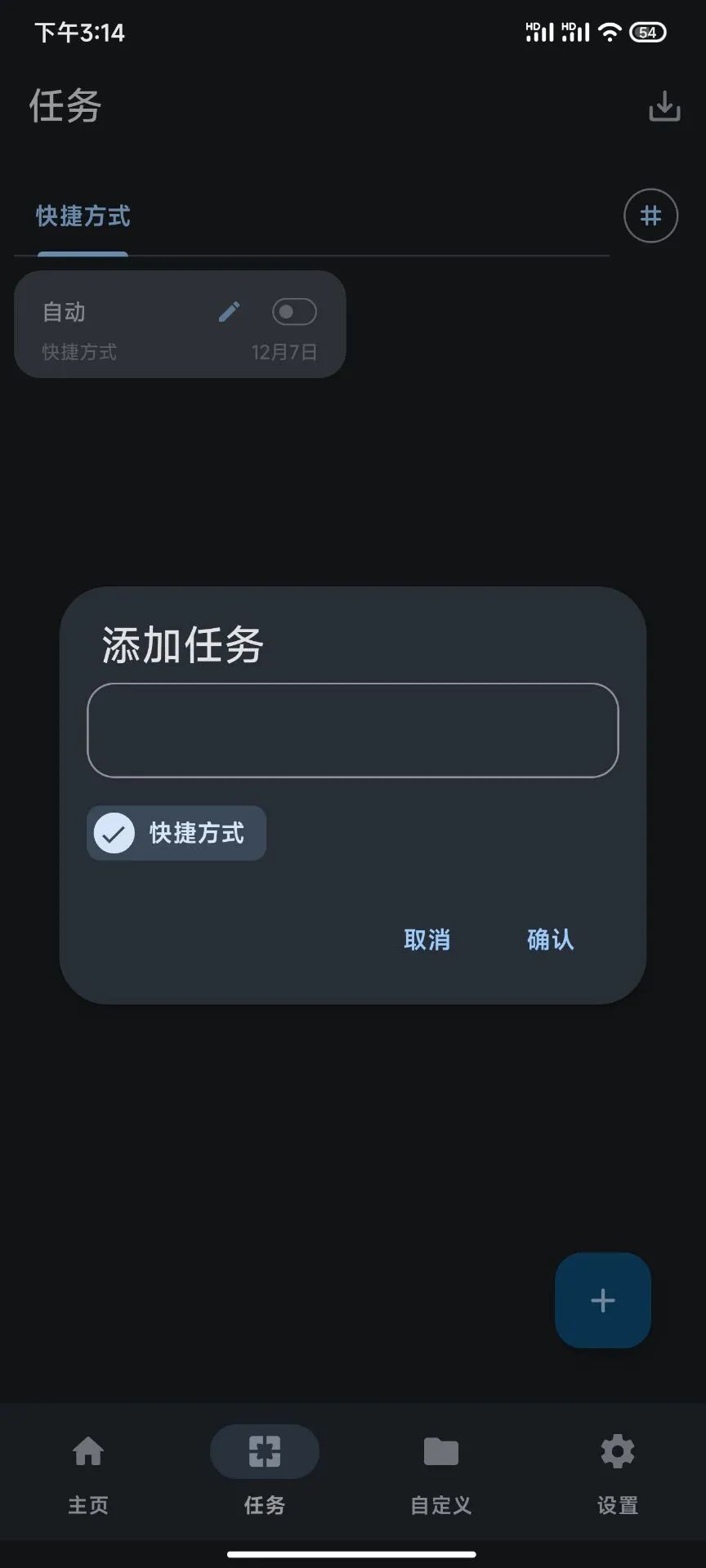Add a new task with the plus button

602,1300
